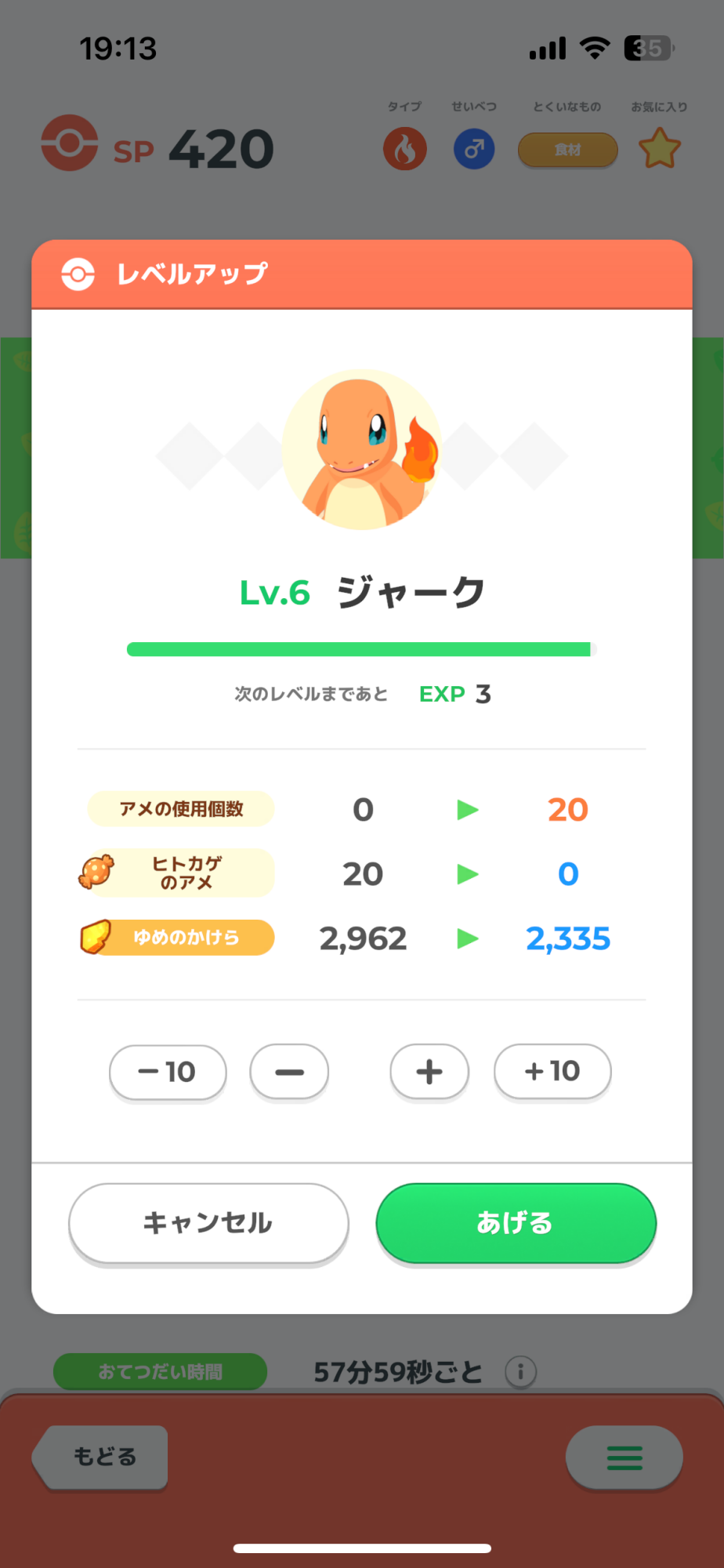Image resolution: width=724 pixels, height=1568 pixels.
Task: Cancel the level up dialog
Action: click(x=208, y=1223)
